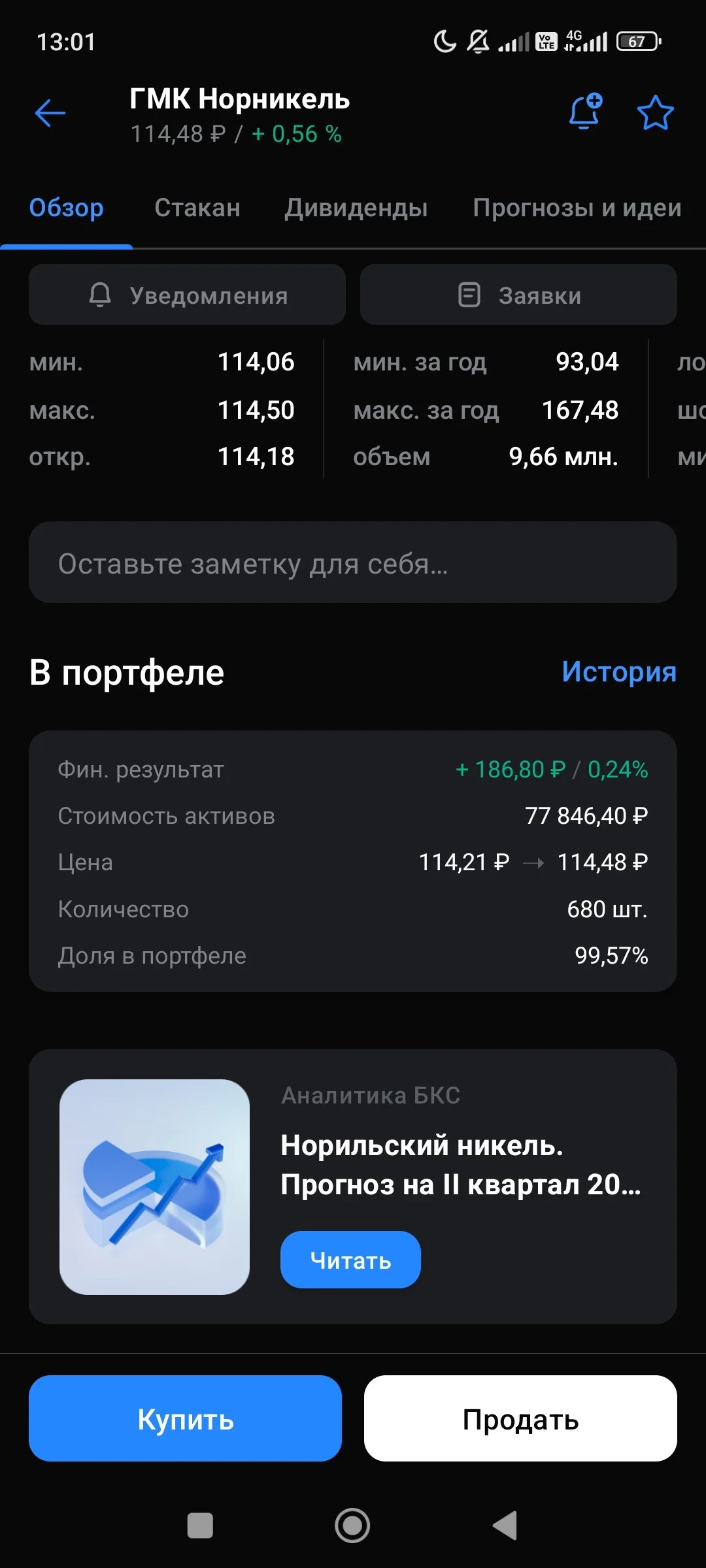Add ГМК Норникель to favorites with the star
The width and height of the screenshot is (706, 1568).
pyautogui.click(x=655, y=113)
